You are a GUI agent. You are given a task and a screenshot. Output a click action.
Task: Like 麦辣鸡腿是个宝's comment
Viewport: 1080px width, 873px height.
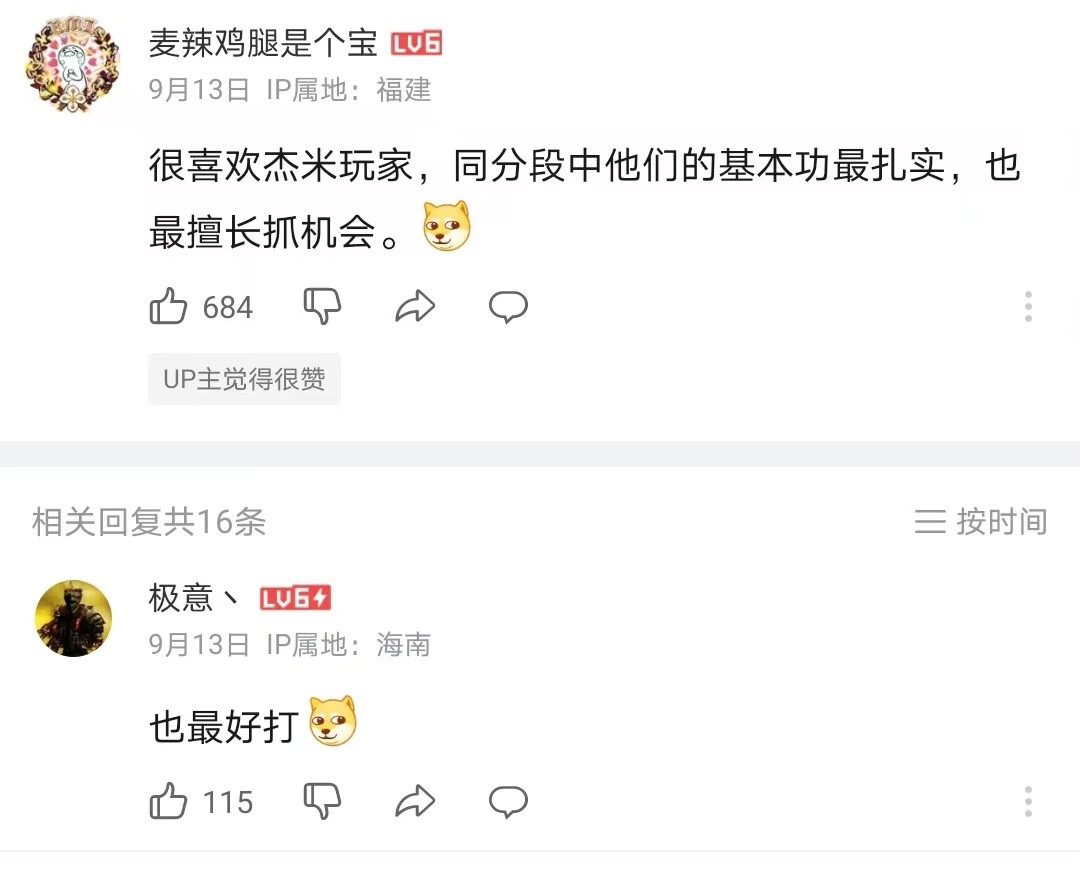tap(169, 307)
